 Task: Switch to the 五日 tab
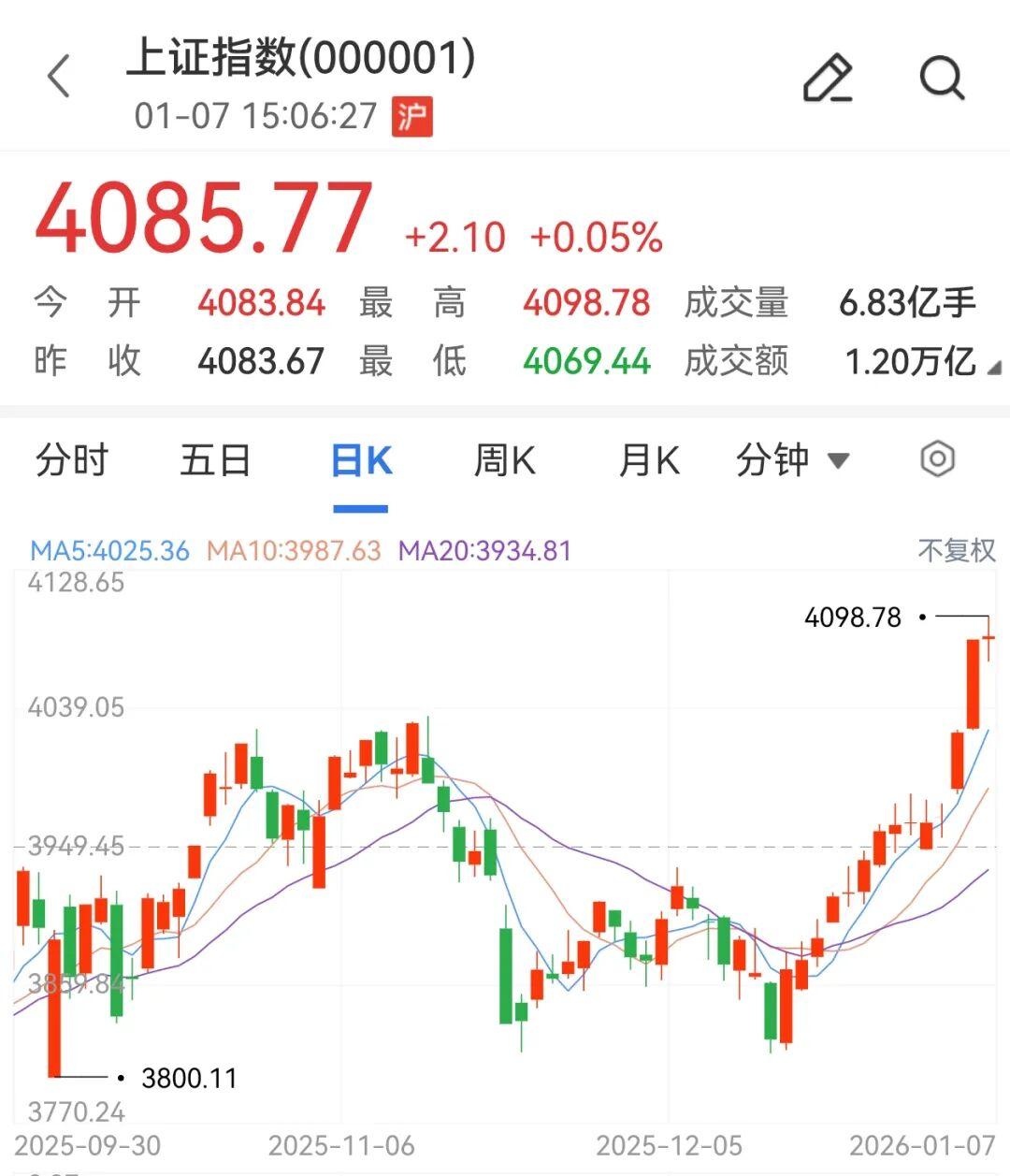(215, 460)
